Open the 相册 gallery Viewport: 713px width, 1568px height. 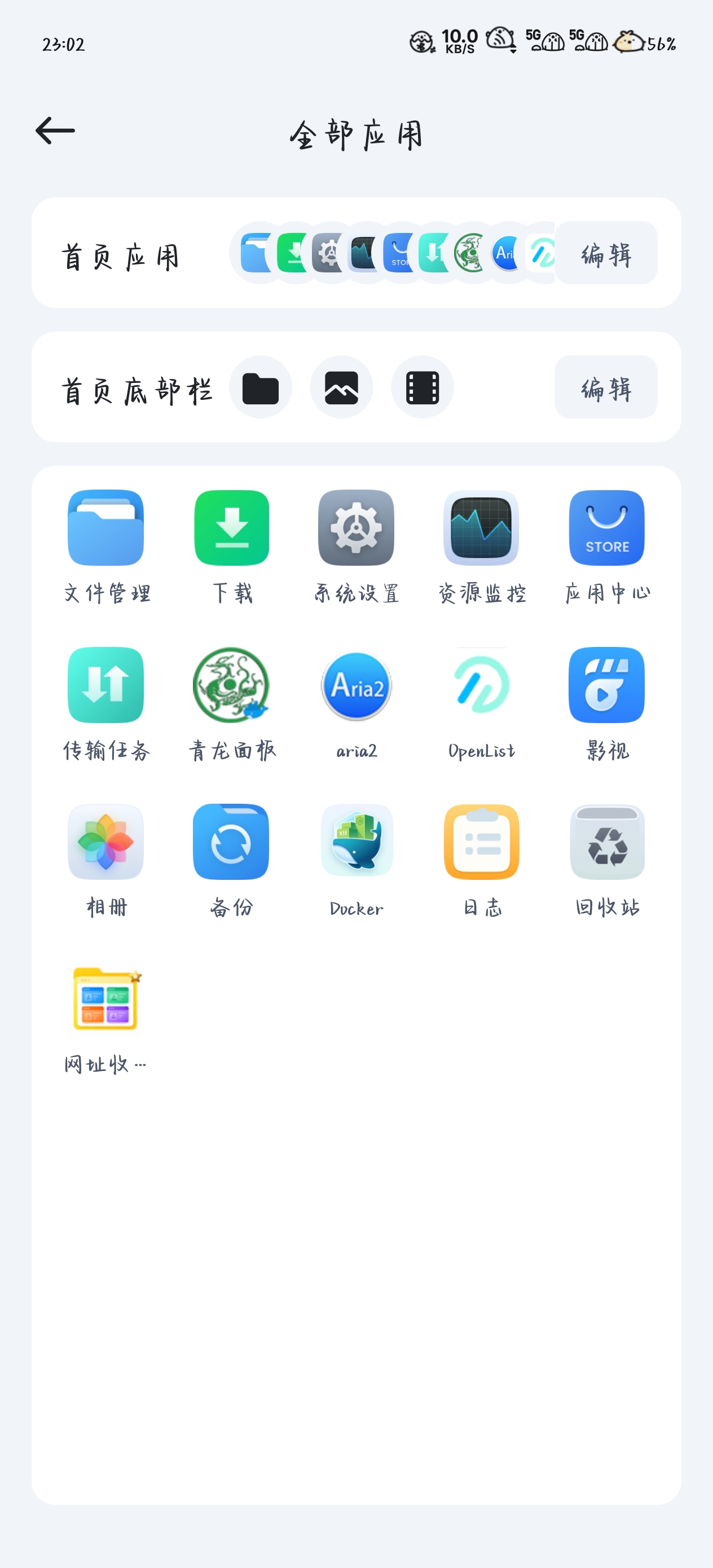[106, 842]
